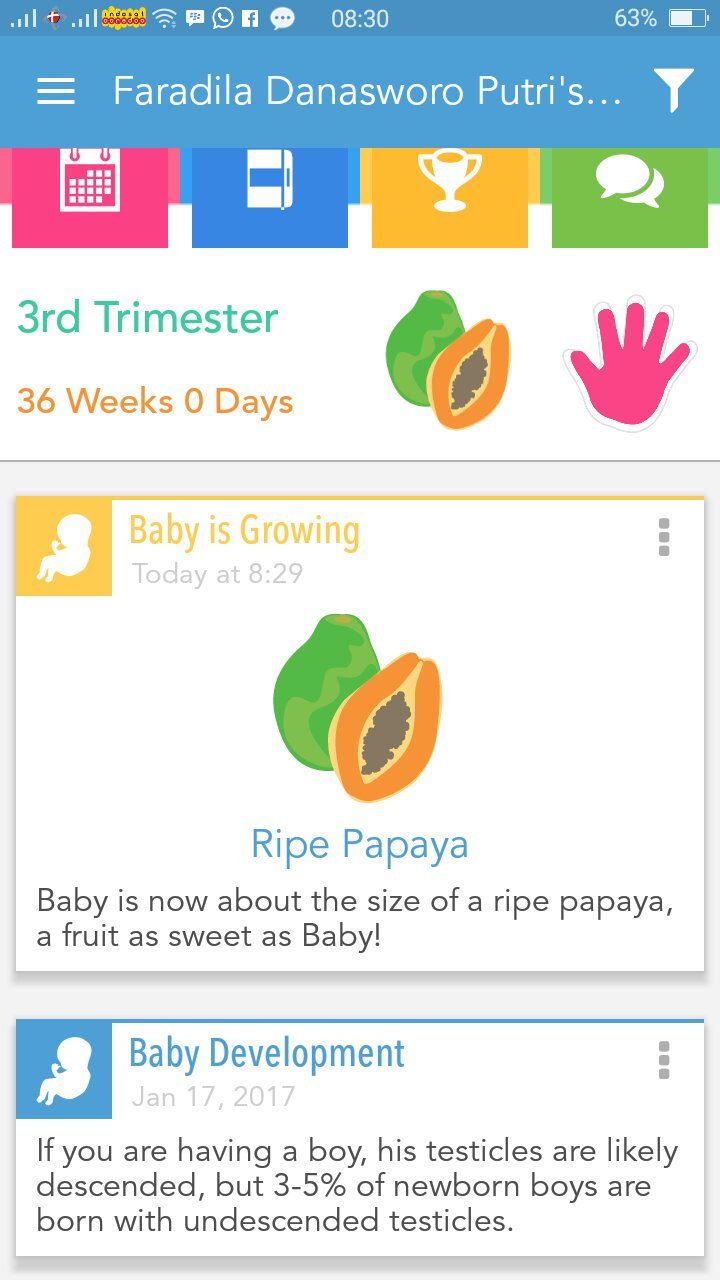720x1280 pixels.
Task: Open overflow menu on Baby Development card
Action: click(x=664, y=1060)
